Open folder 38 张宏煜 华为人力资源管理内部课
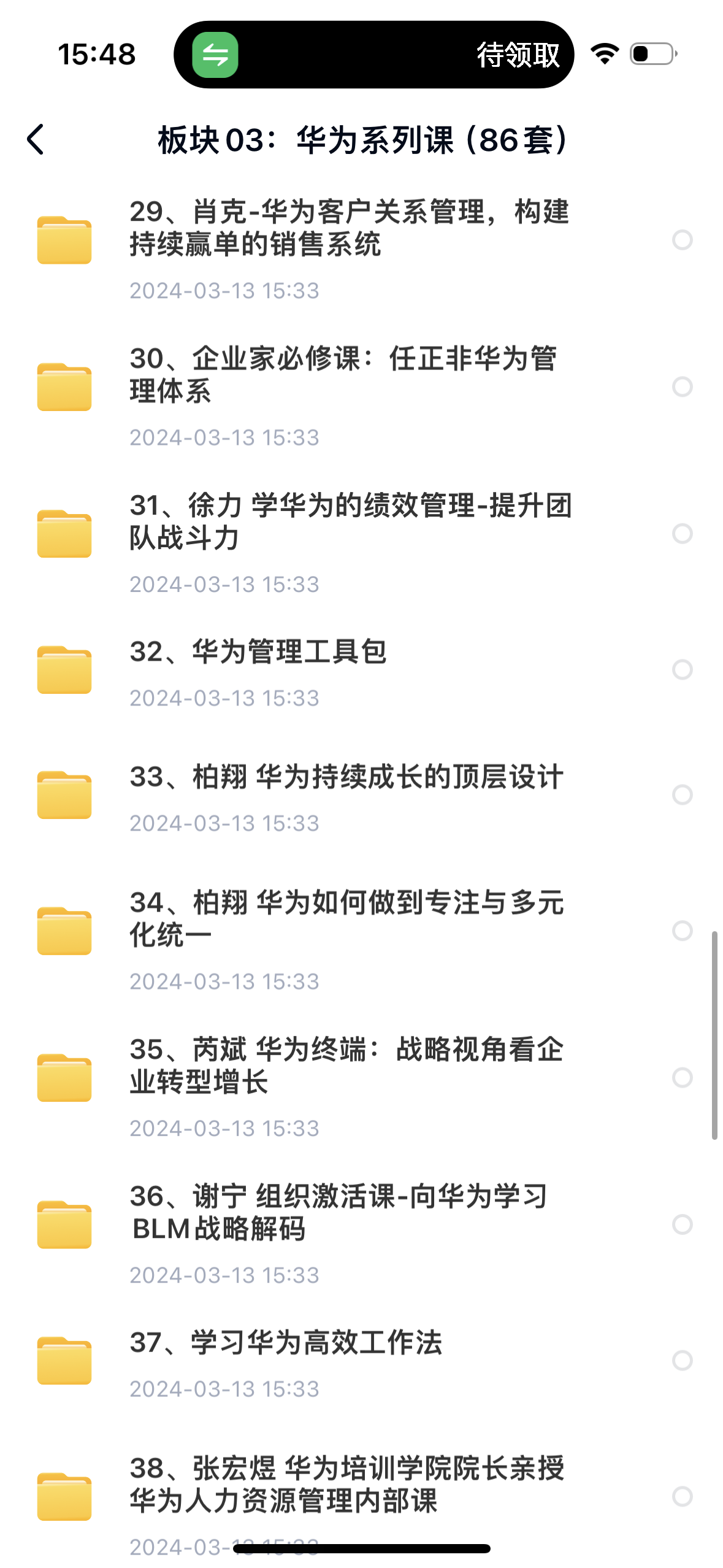This screenshot has height=1568, width=723. 346,1485
